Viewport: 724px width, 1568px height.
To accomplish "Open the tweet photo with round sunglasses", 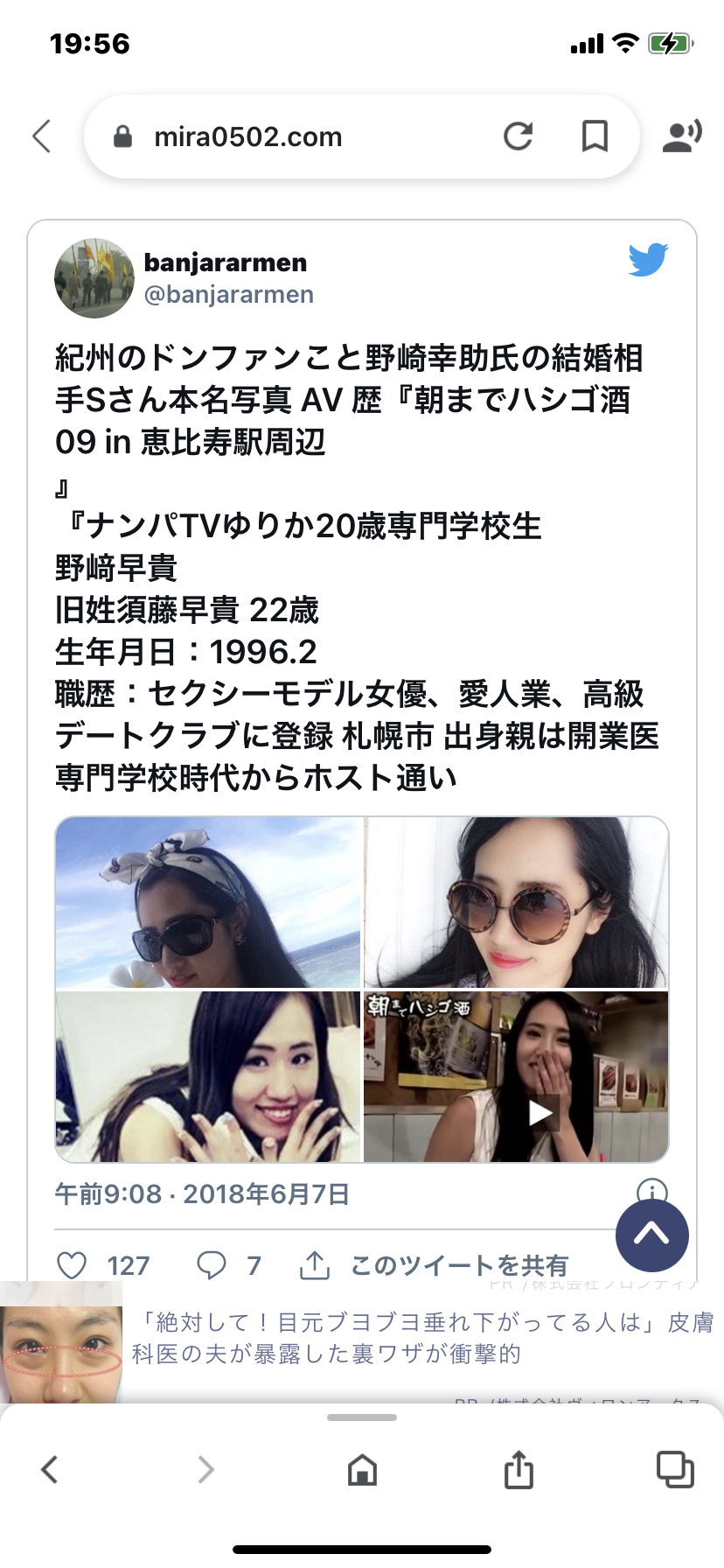I will pyautogui.click(x=516, y=902).
